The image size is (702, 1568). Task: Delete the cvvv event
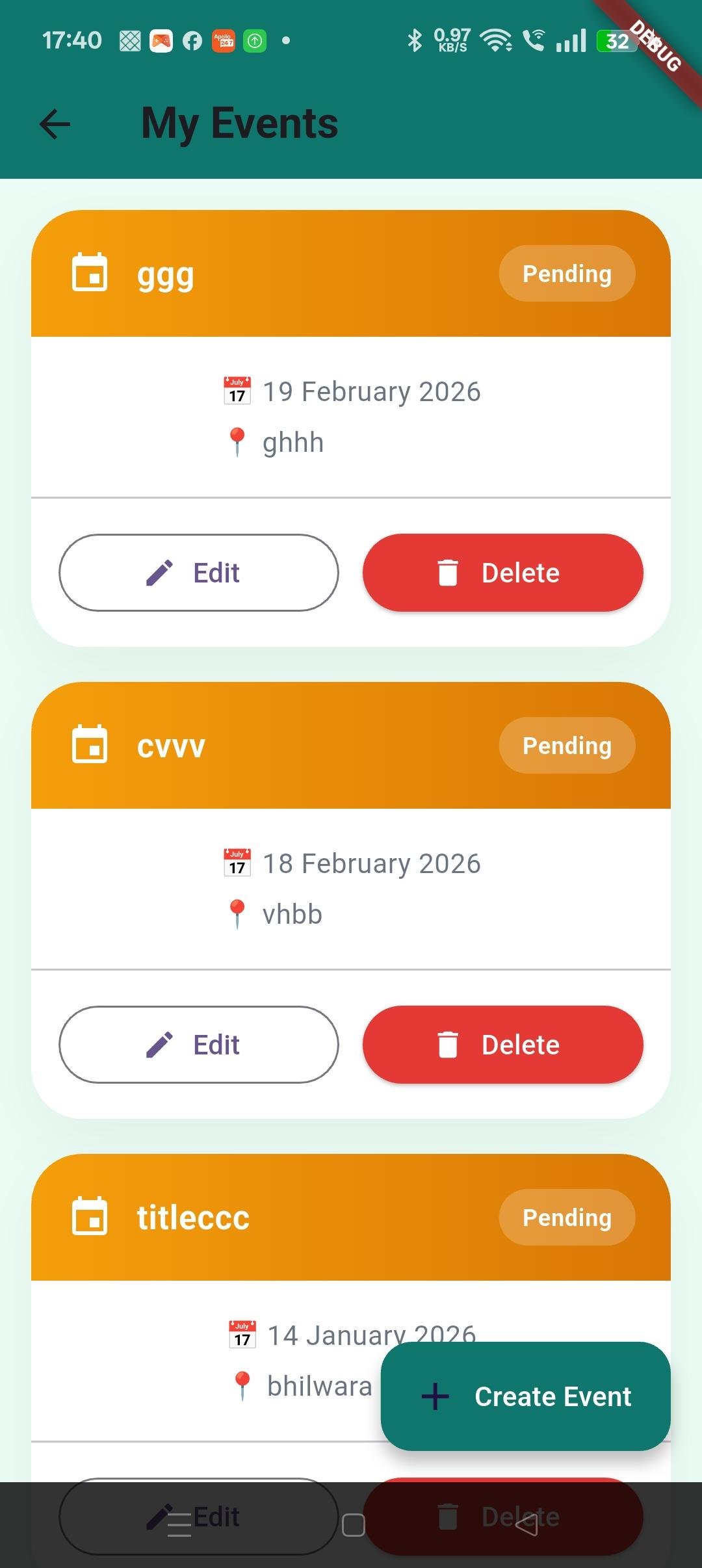[502, 1045]
